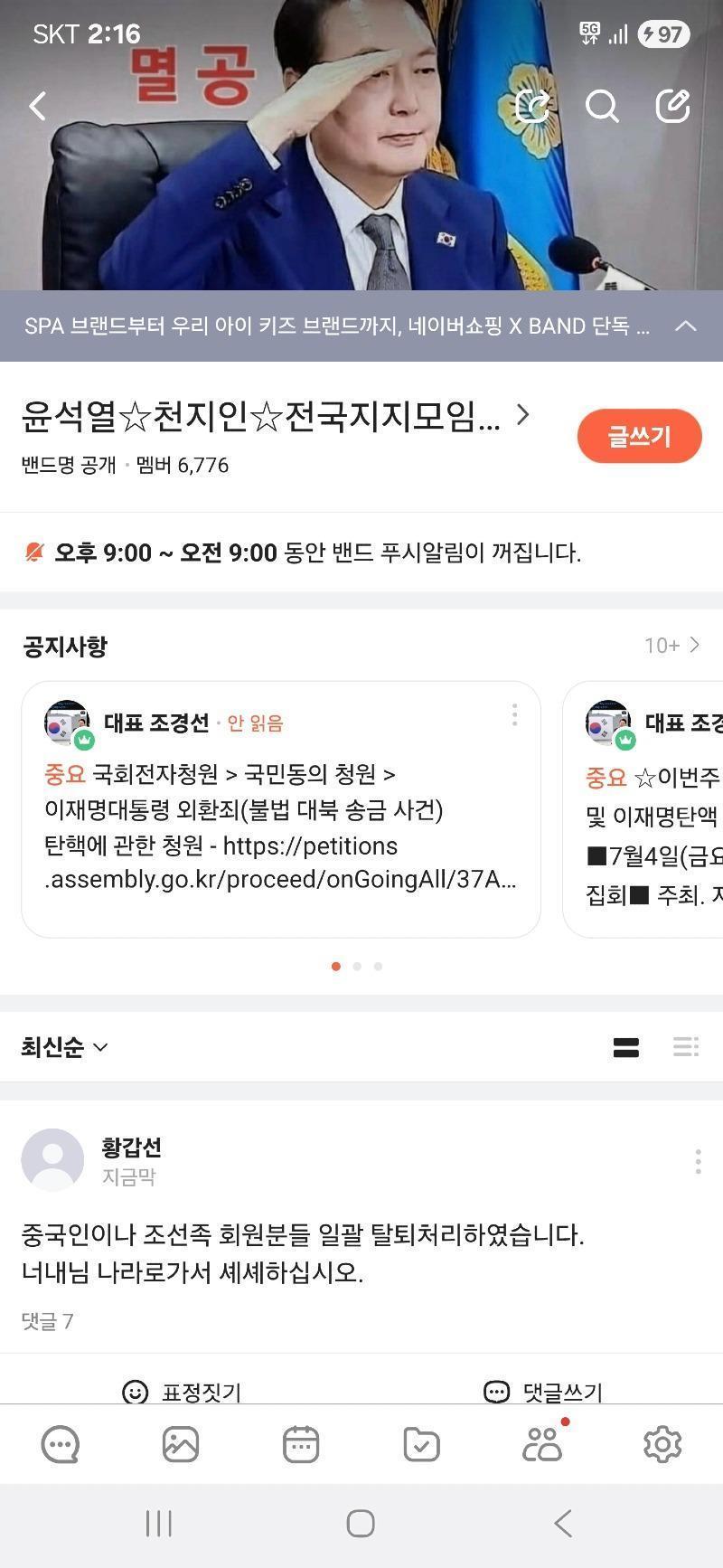Tap the second carousel page dot
Image resolution: width=723 pixels, height=1568 pixels.
click(x=357, y=966)
